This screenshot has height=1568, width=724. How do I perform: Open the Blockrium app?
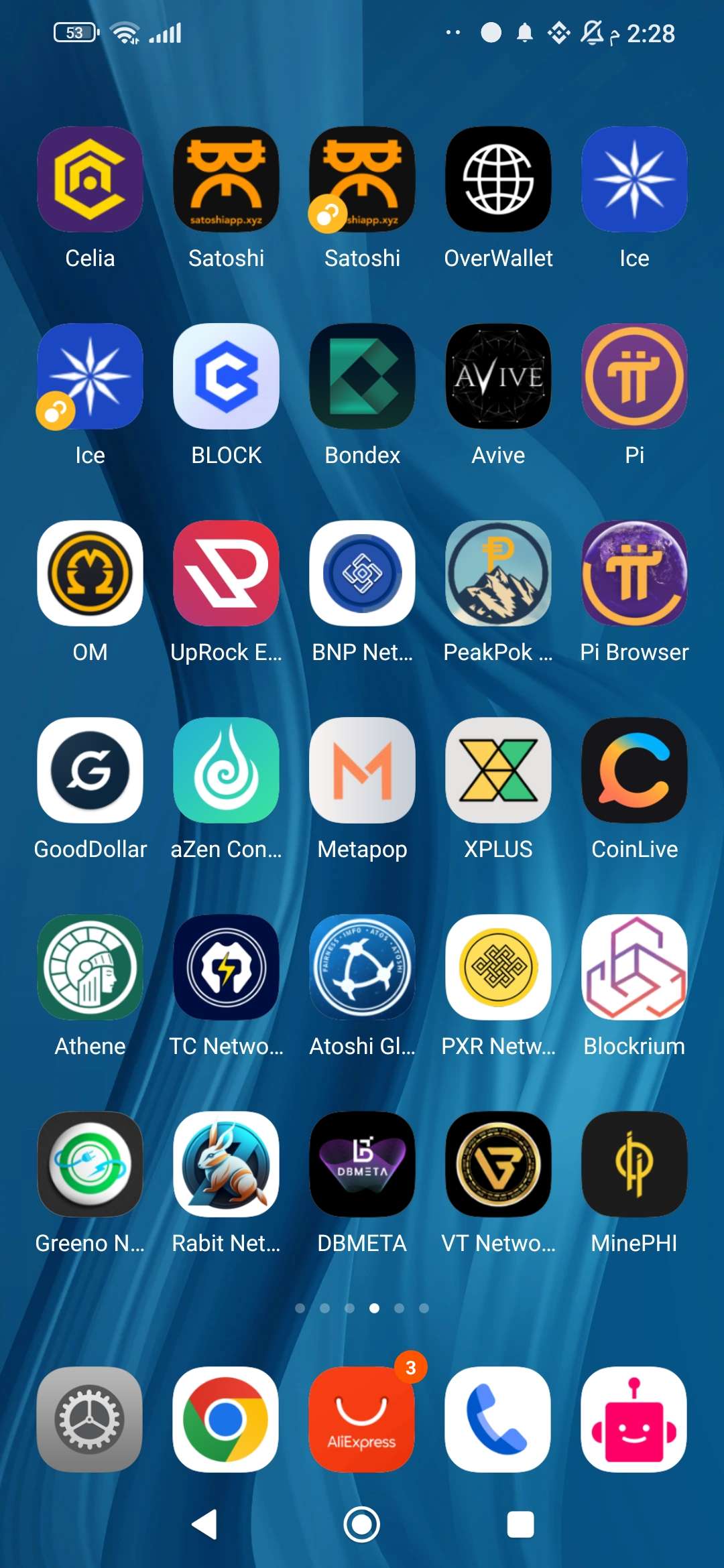pyautogui.click(x=634, y=968)
